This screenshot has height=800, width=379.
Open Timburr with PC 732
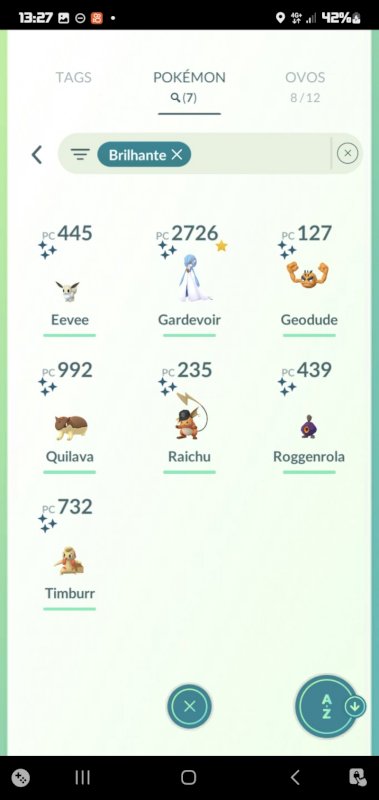[69, 554]
